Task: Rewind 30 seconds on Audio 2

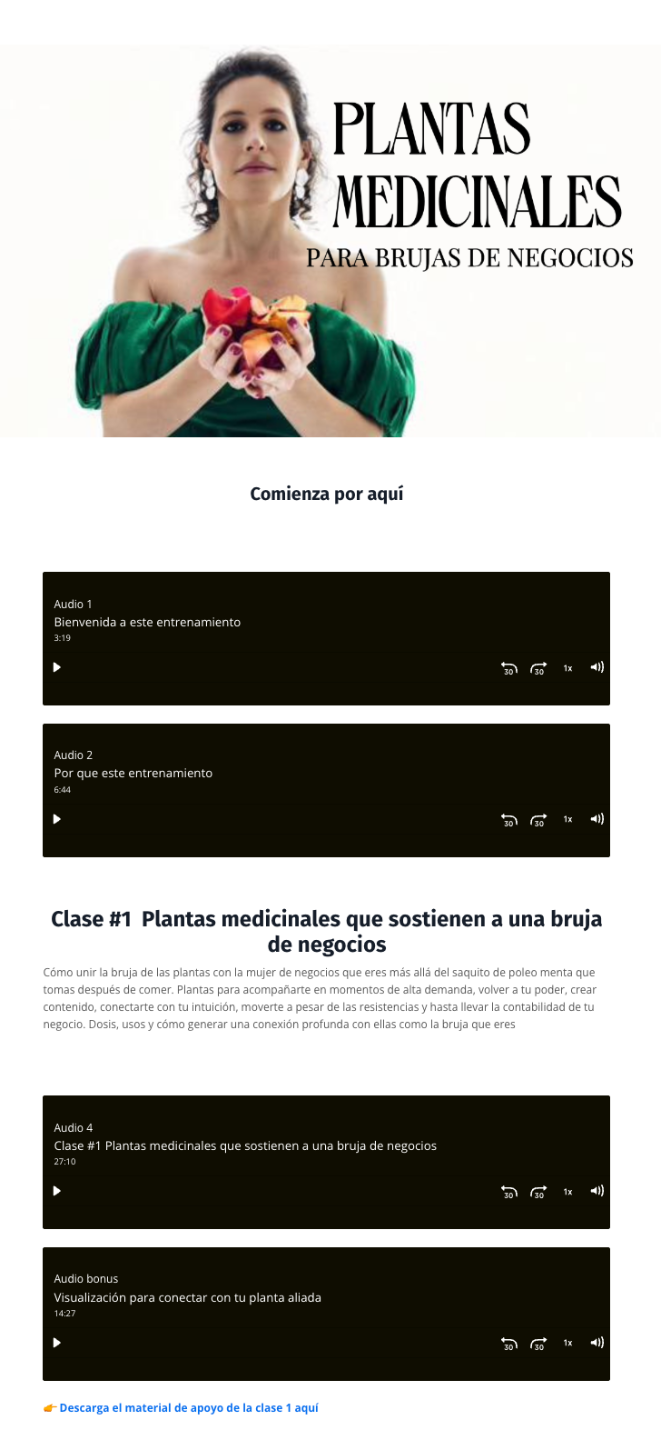Action: coord(509,820)
